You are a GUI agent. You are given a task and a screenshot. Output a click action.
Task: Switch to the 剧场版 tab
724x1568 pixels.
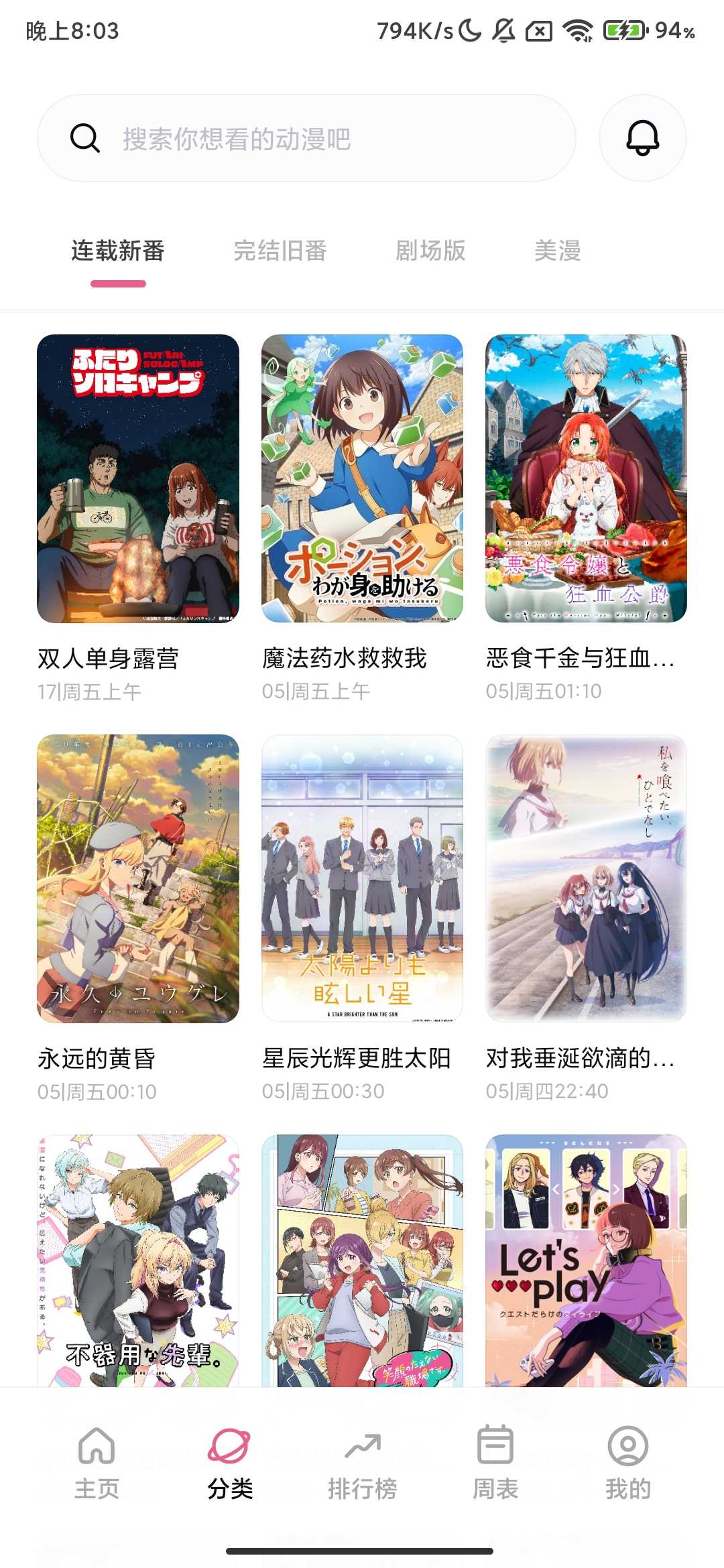(x=430, y=251)
